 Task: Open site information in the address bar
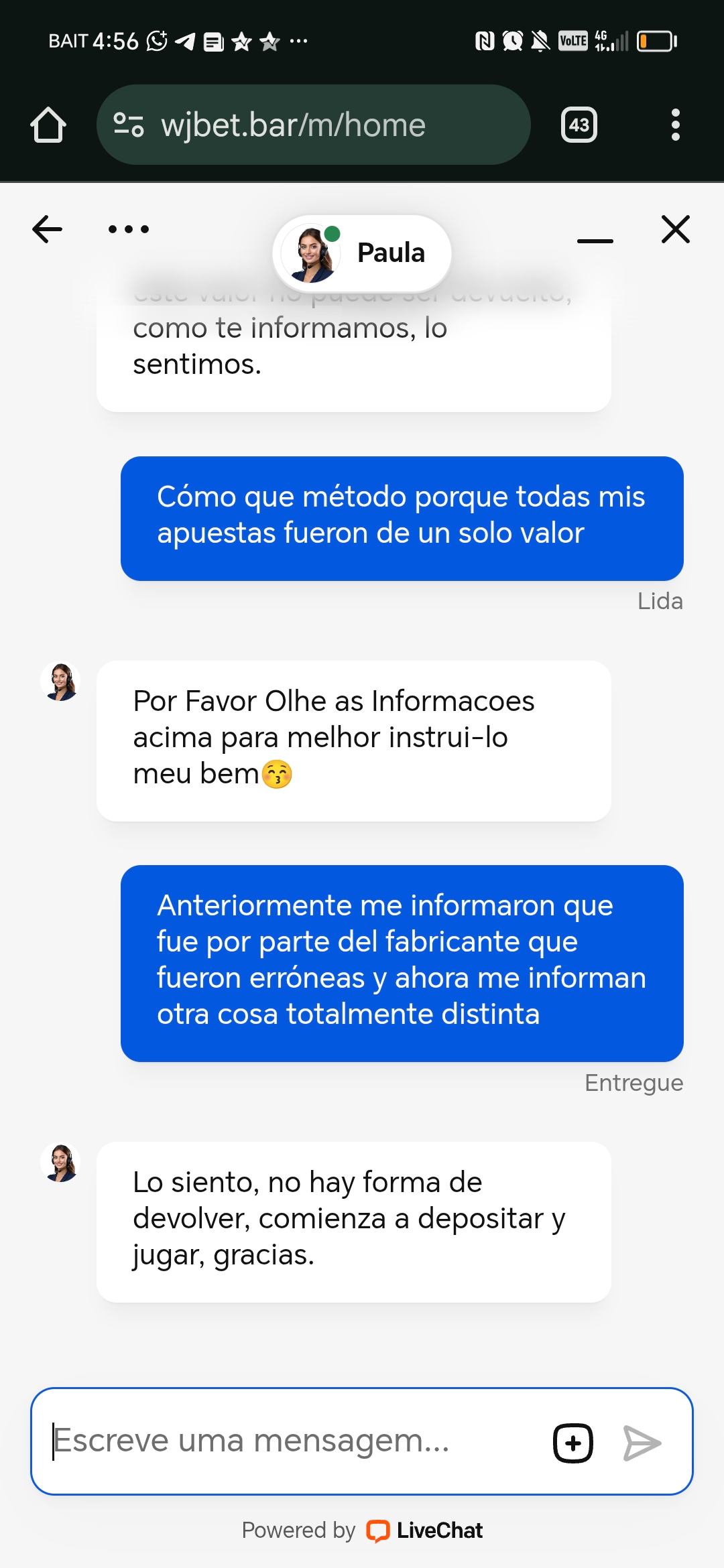(x=129, y=124)
